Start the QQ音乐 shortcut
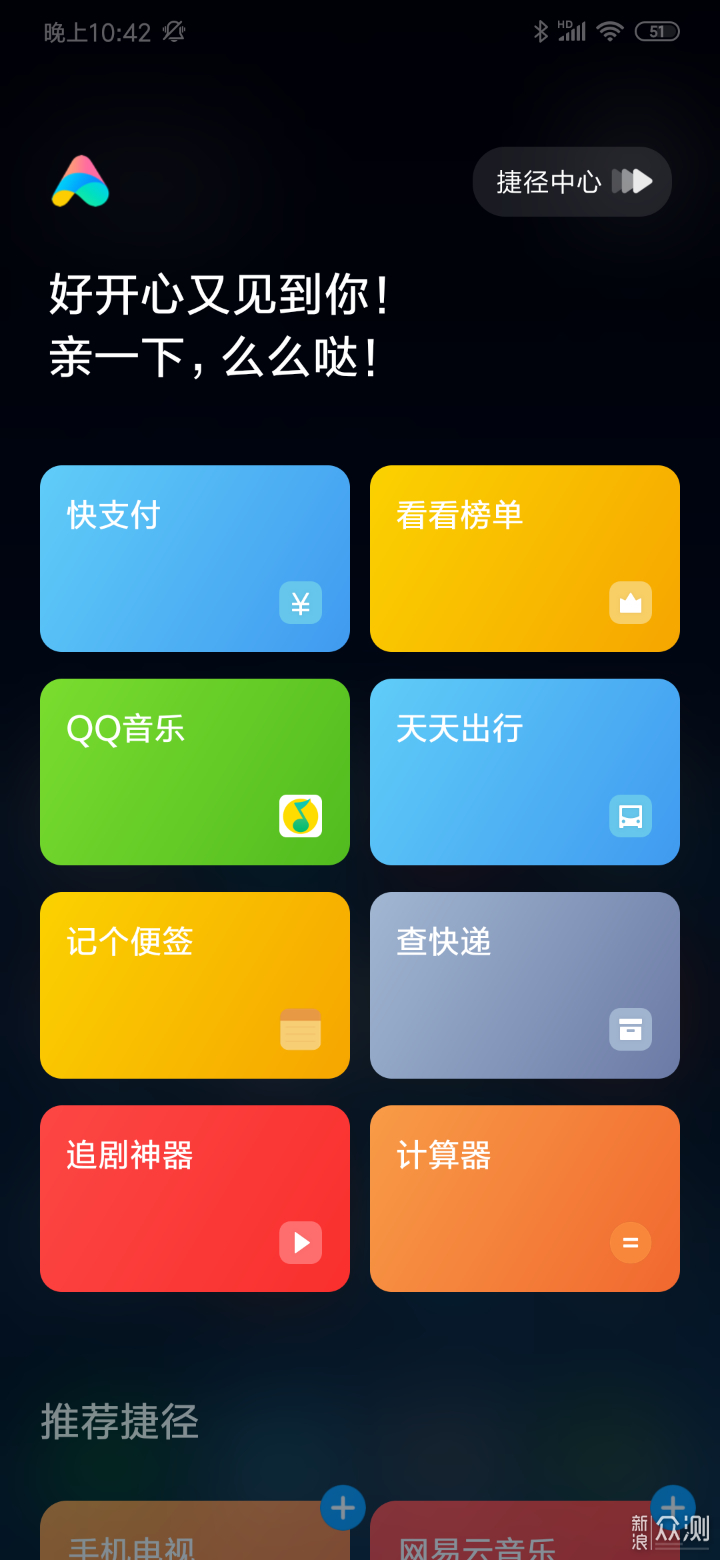Viewport: 720px width, 1560px height. (x=195, y=771)
